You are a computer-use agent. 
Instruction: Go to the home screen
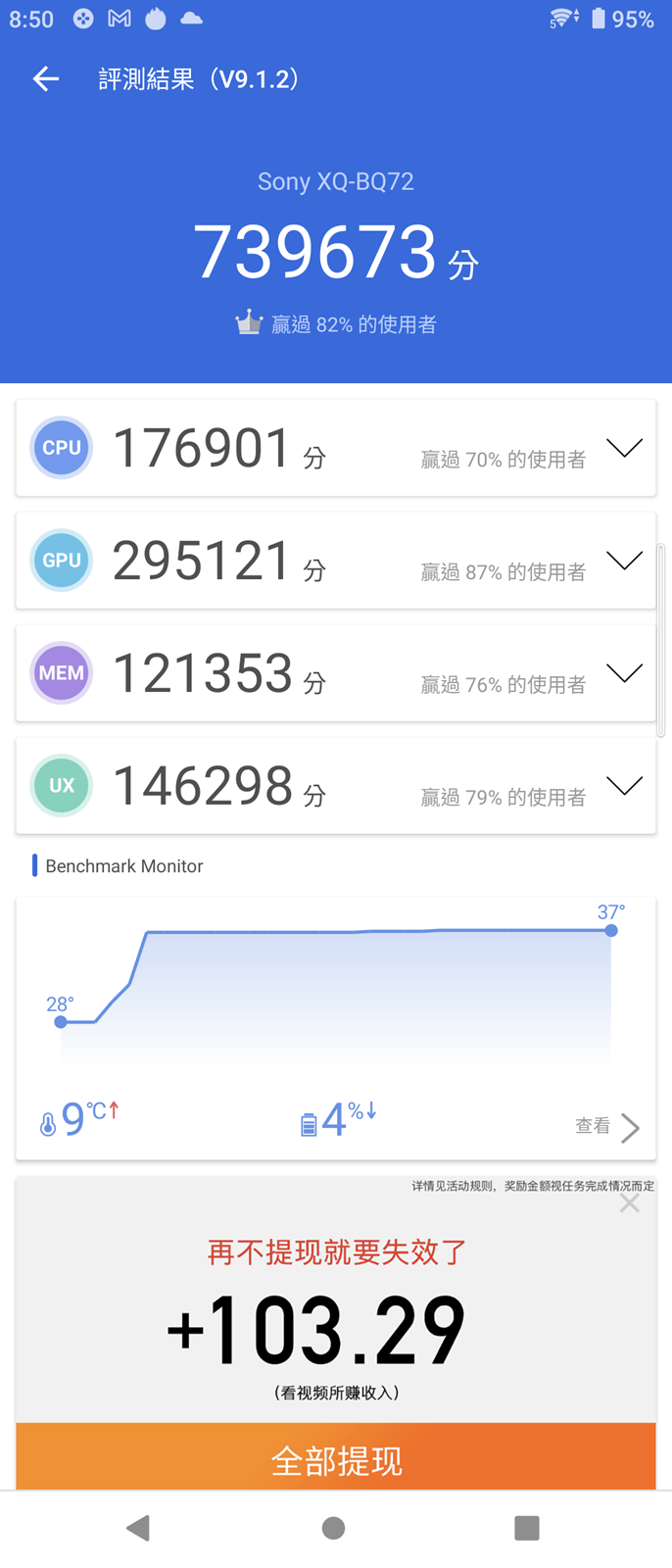(334, 1528)
